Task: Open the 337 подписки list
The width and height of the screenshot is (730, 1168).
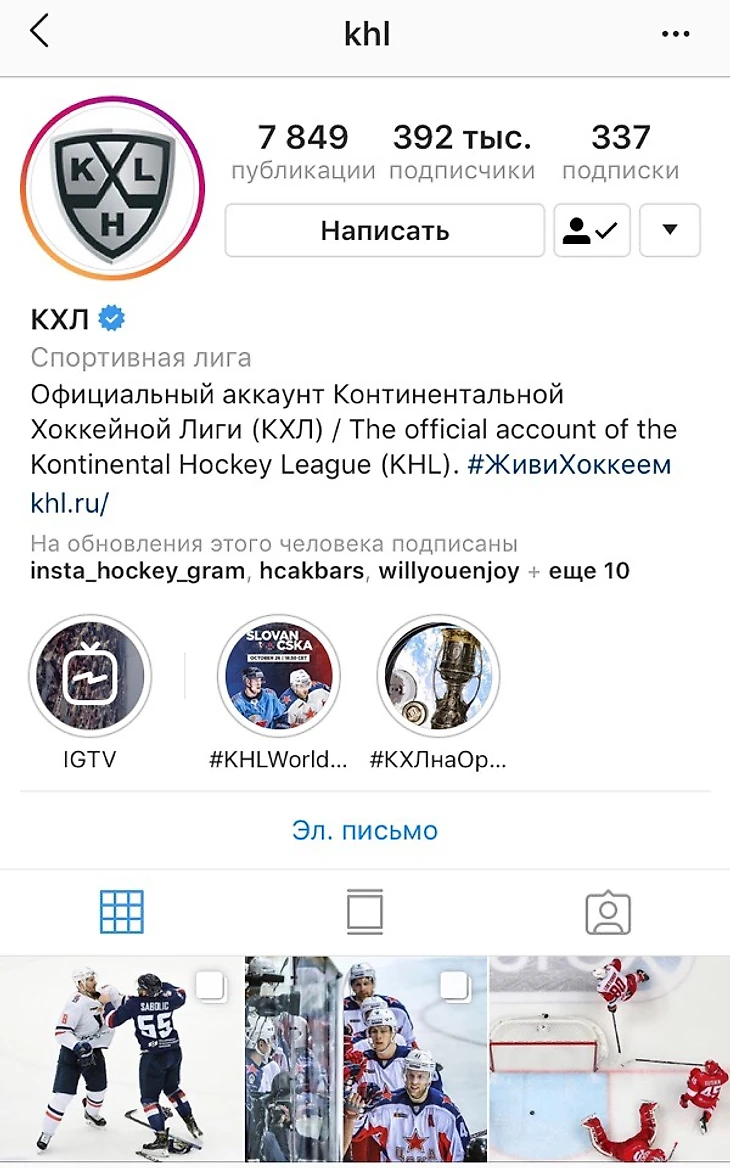Action: [x=620, y=151]
